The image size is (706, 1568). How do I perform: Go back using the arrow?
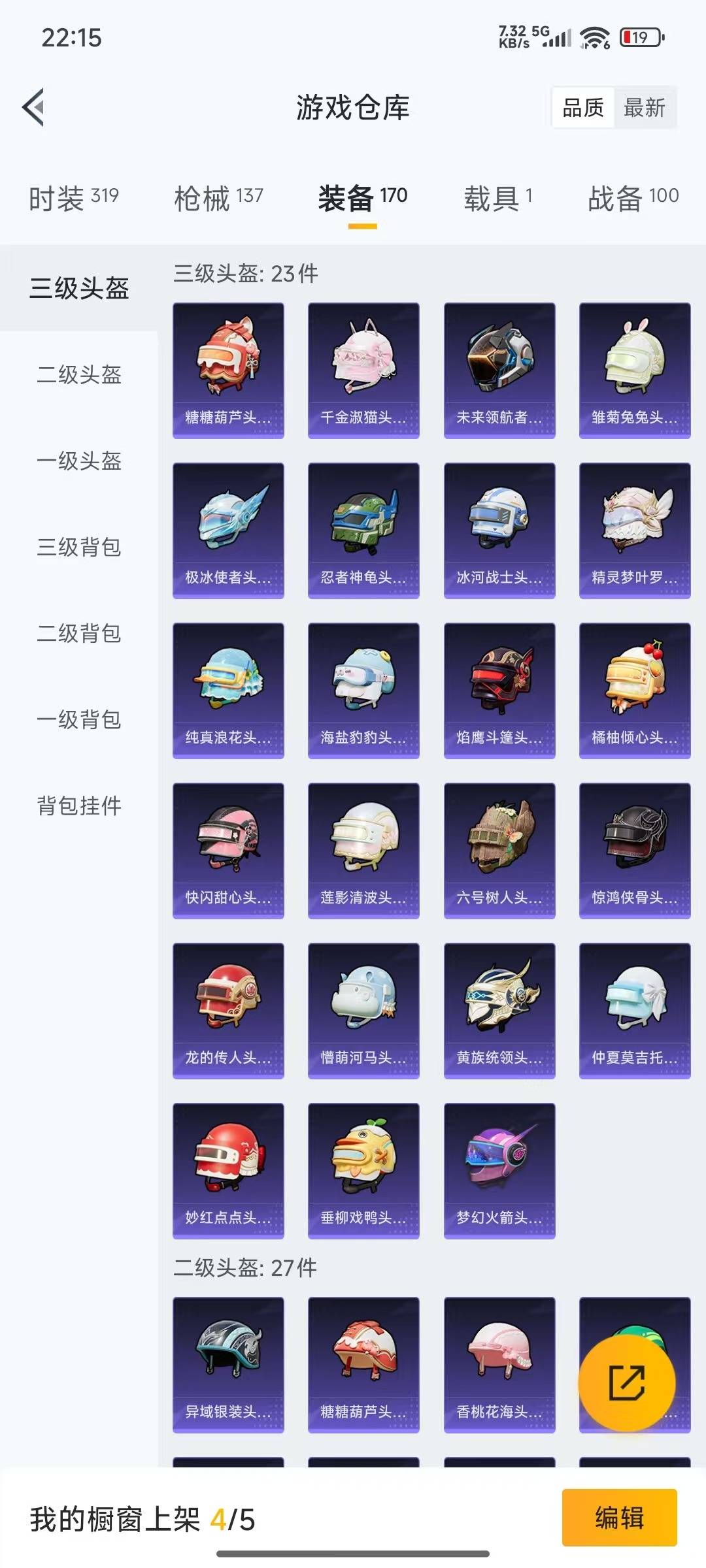point(34,107)
